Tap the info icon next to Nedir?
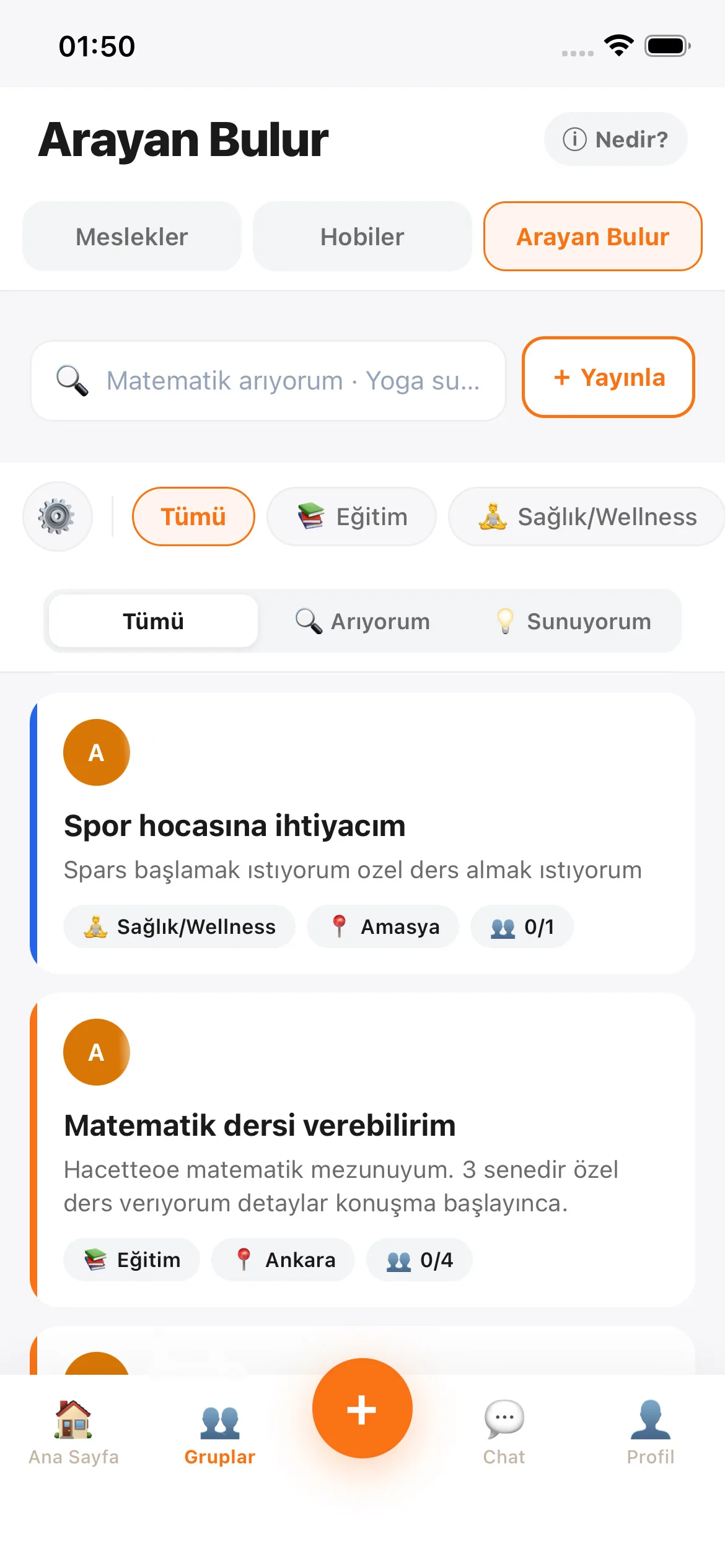This screenshot has width=725, height=1568. 575,139
